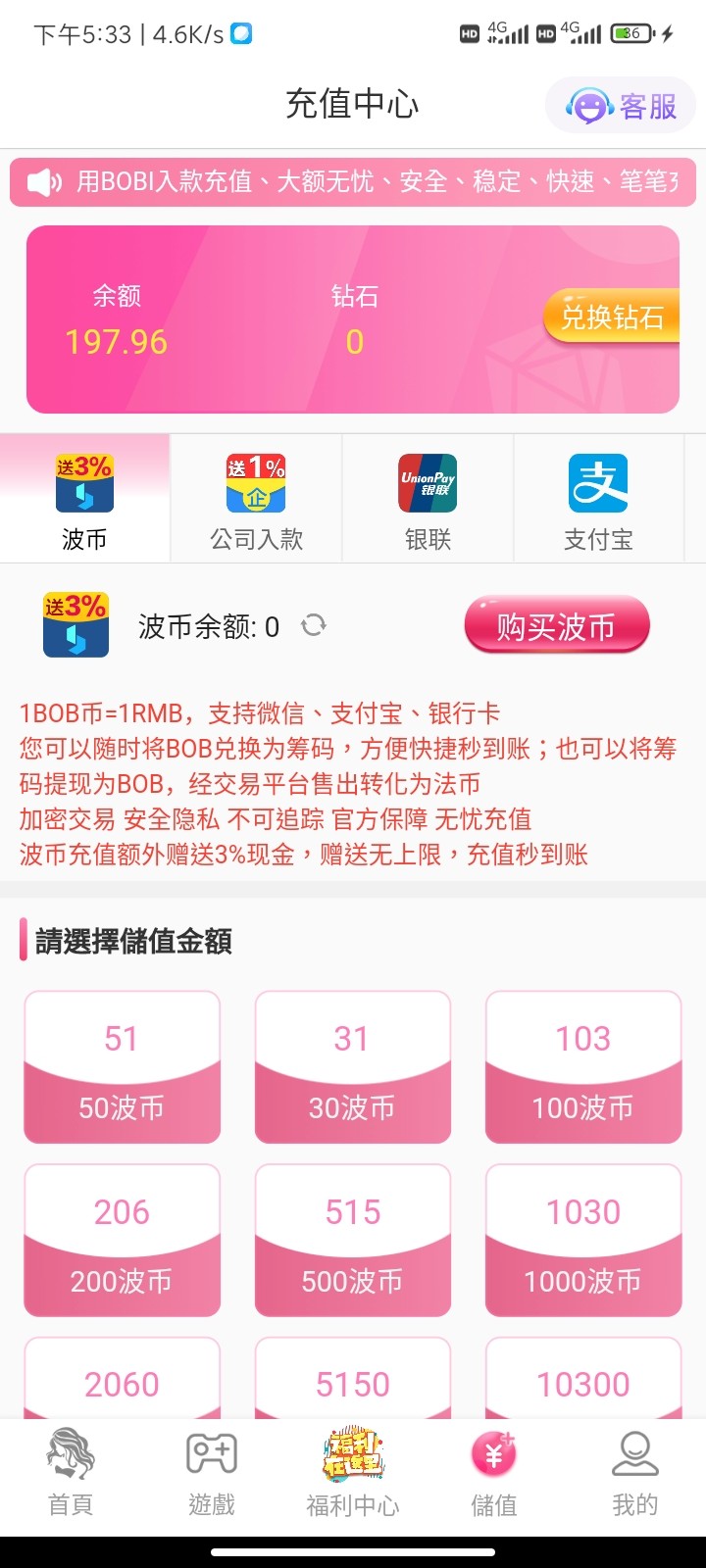Select the 10300 recharge amount card
Viewport: 706px width, 1568px height.
coord(583,1384)
